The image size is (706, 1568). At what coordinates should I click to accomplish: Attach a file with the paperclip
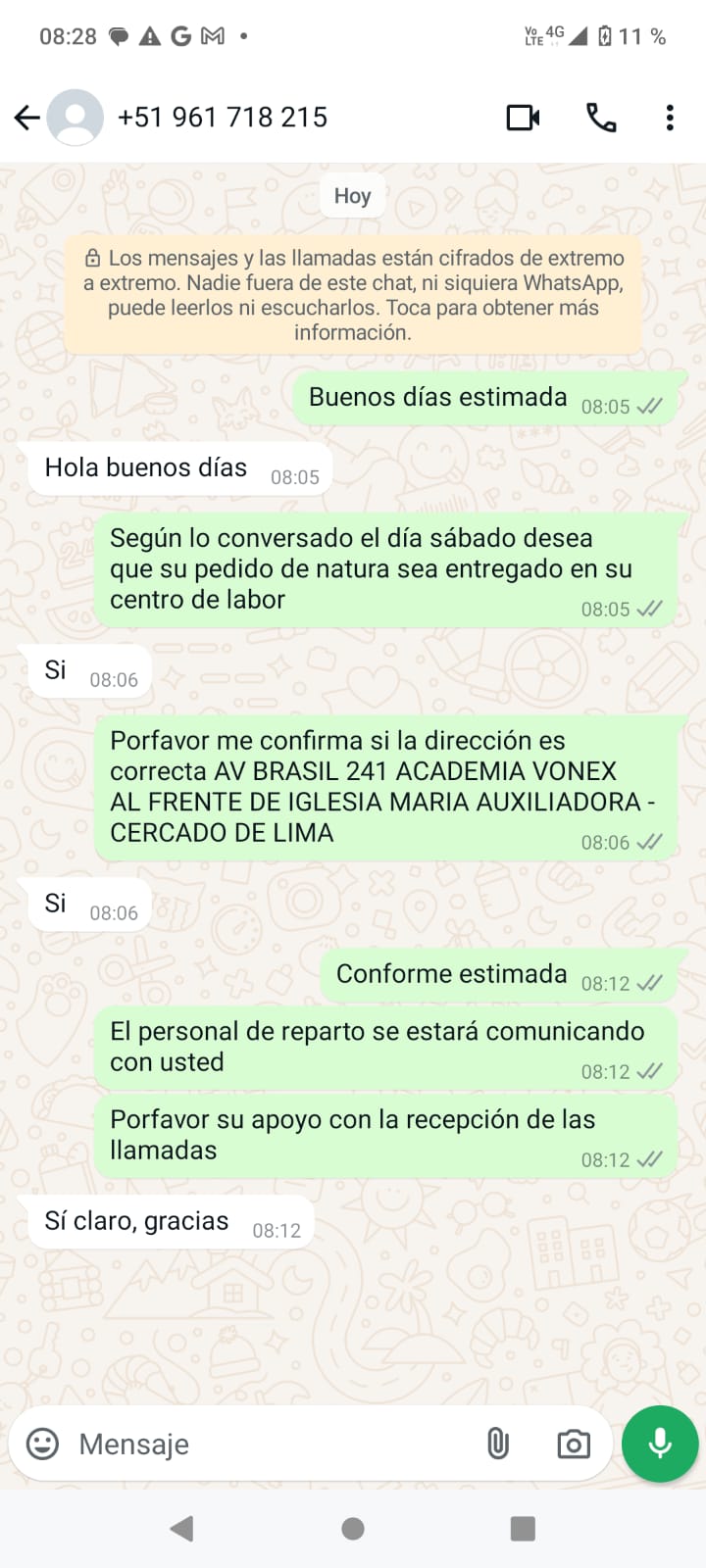point(498,1444)
